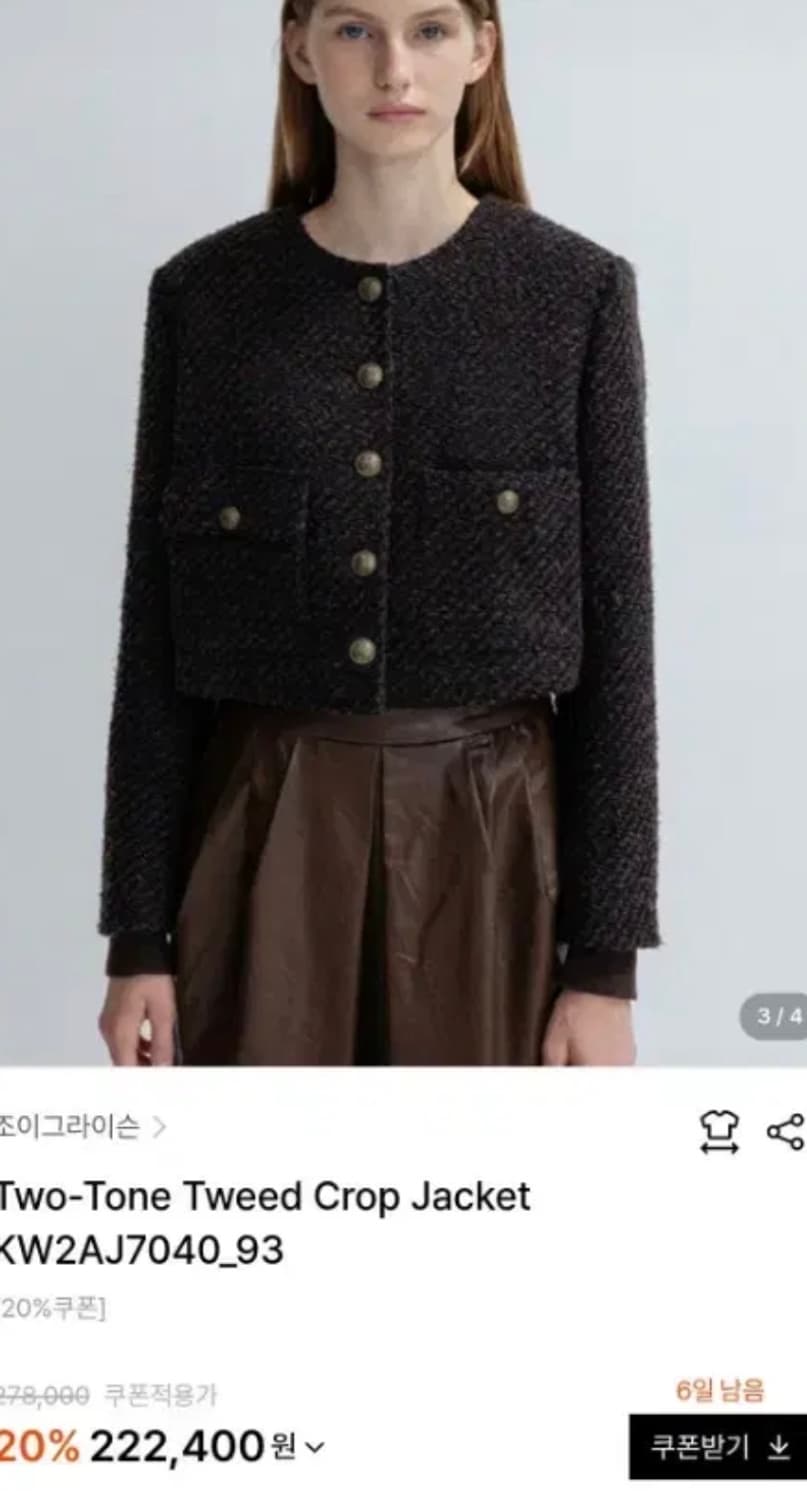Tap the discounted price 222,400원
Screen dimensions: 807x1500
coord(175,1446)
